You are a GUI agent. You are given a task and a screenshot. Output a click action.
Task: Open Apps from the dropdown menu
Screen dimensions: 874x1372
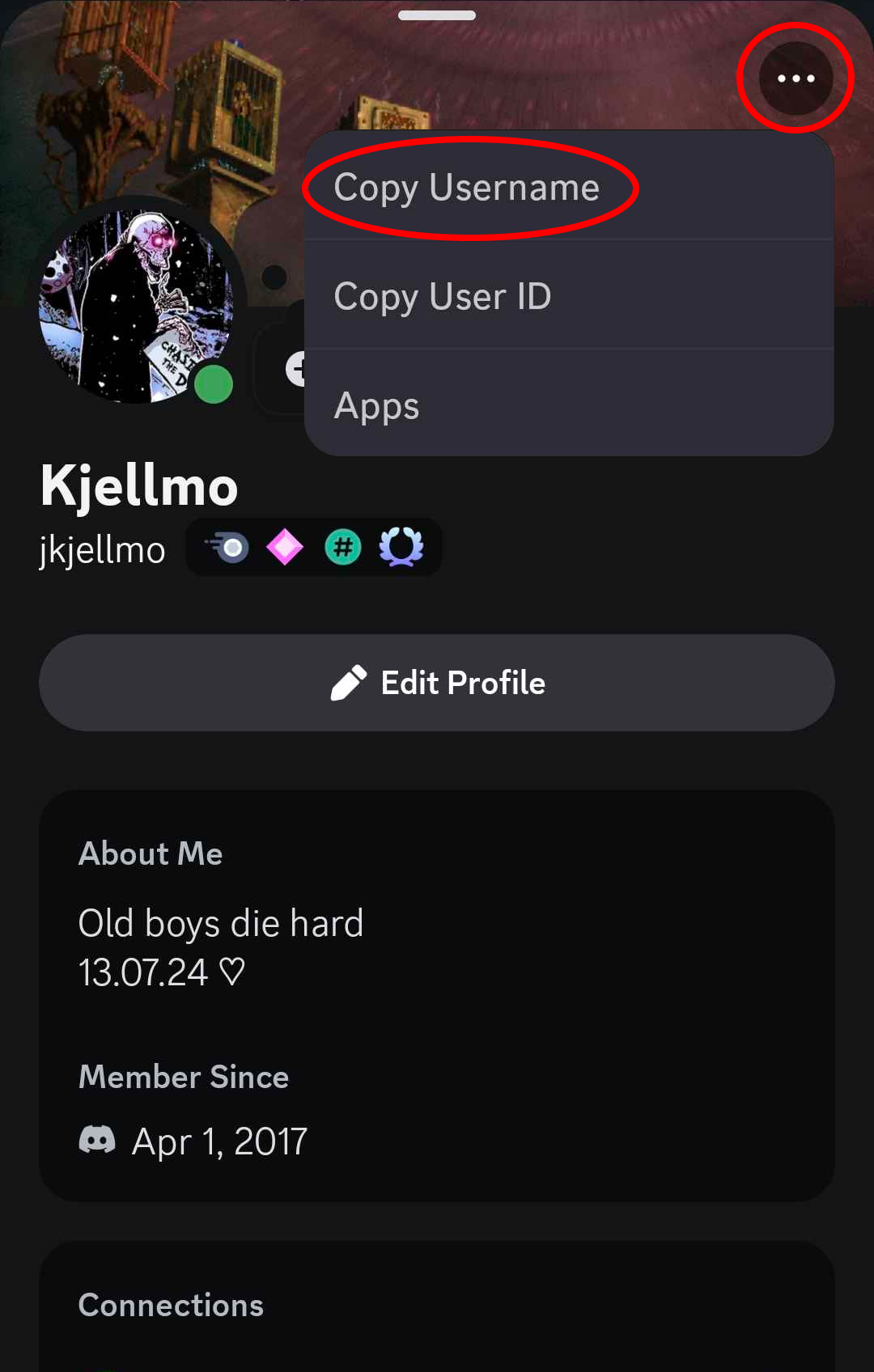(x=377, y=405)
